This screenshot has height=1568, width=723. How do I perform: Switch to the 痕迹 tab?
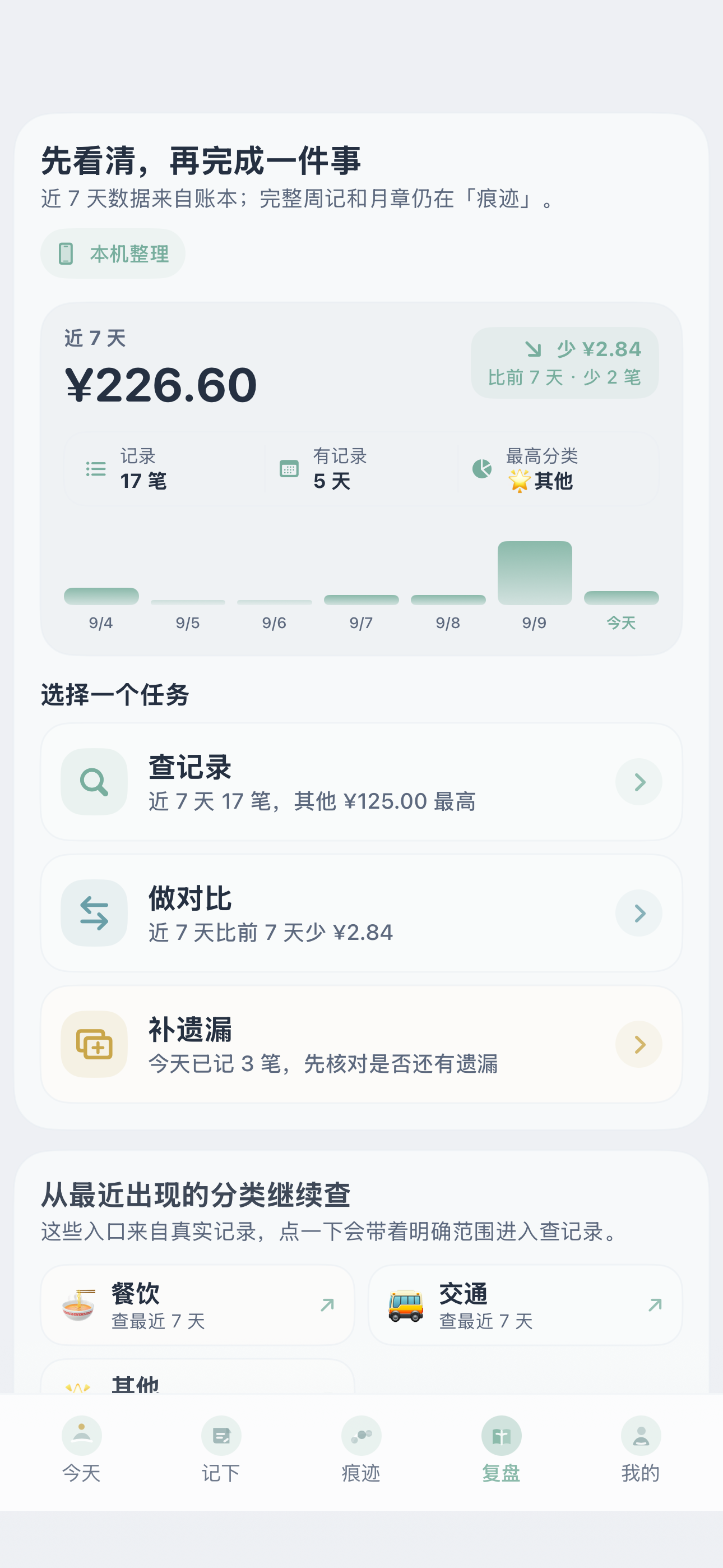tap(361, 1451)
